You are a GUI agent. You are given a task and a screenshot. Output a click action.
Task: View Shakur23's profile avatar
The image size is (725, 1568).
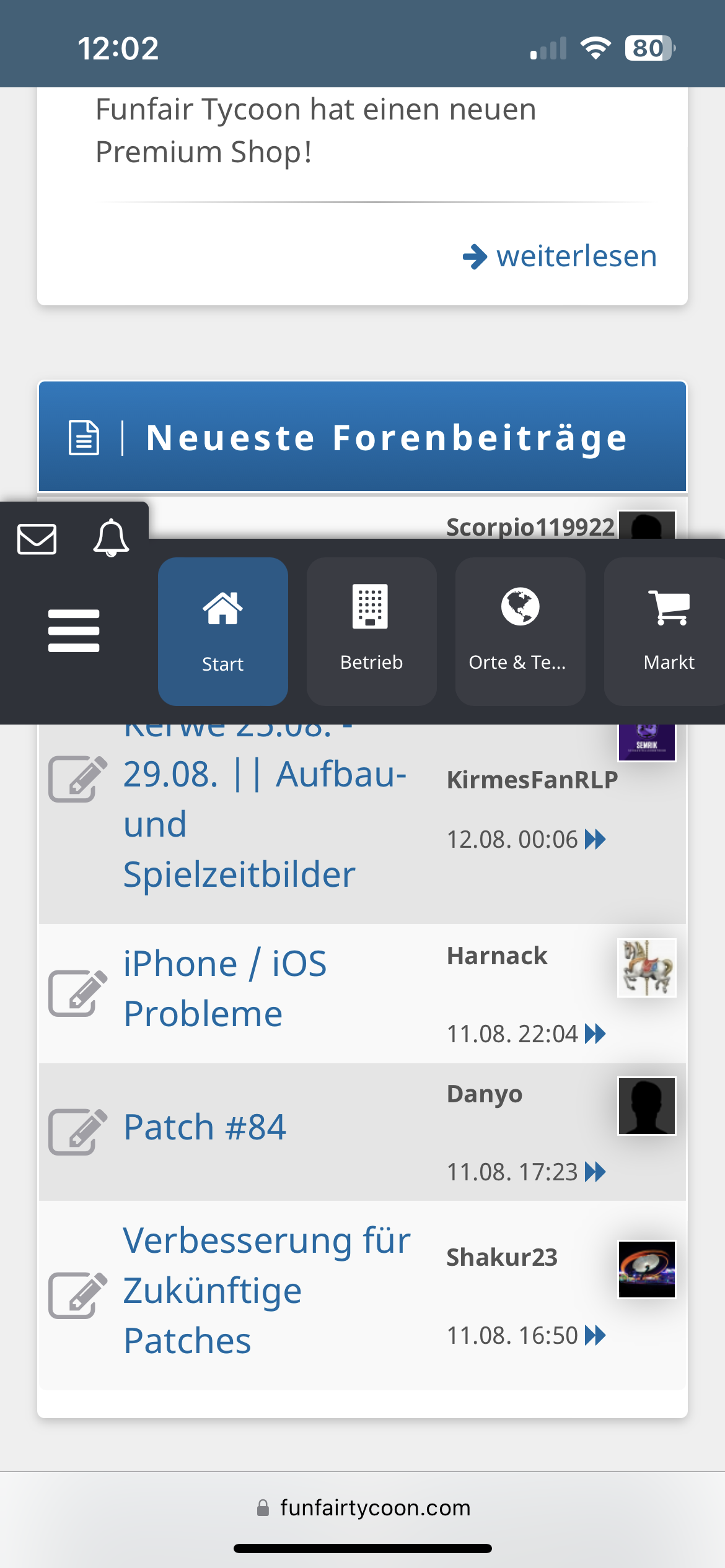(646, 1269)
